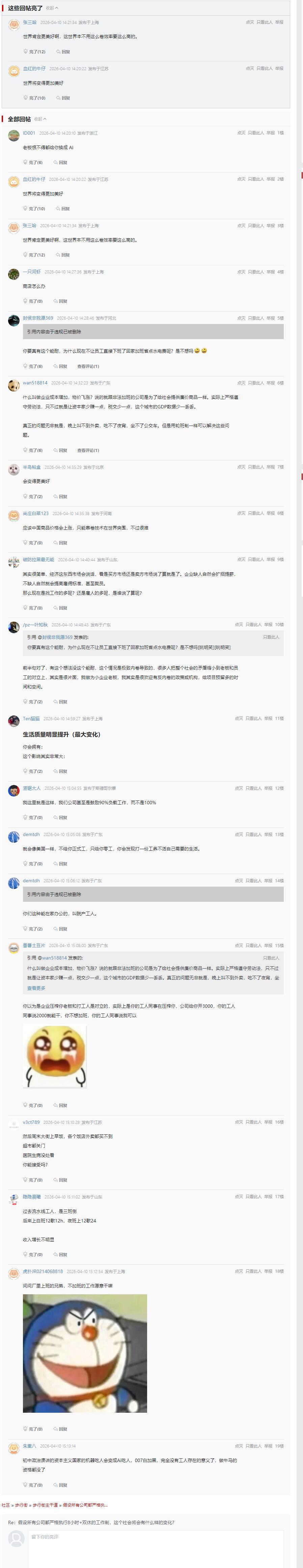View comments under 封侯非我愿369's reply
Screen dimensions: 303x1568
point(88,367)
